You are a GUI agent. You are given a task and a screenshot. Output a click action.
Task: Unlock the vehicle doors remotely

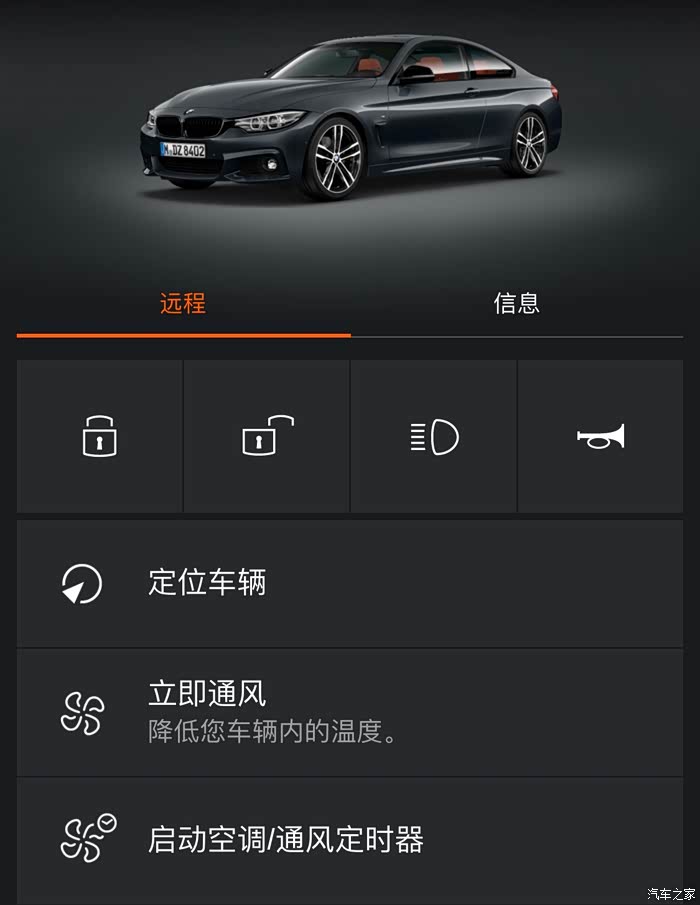[267, 437]
